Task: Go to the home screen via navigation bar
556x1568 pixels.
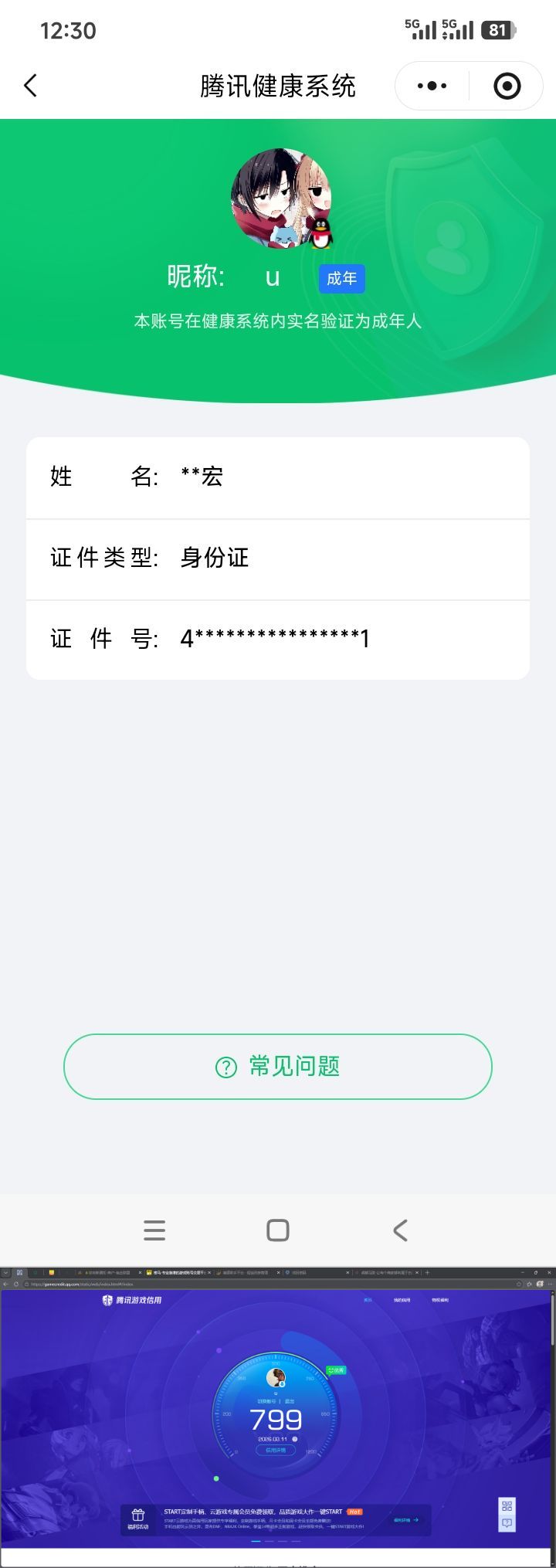Action: [278, 1230]
